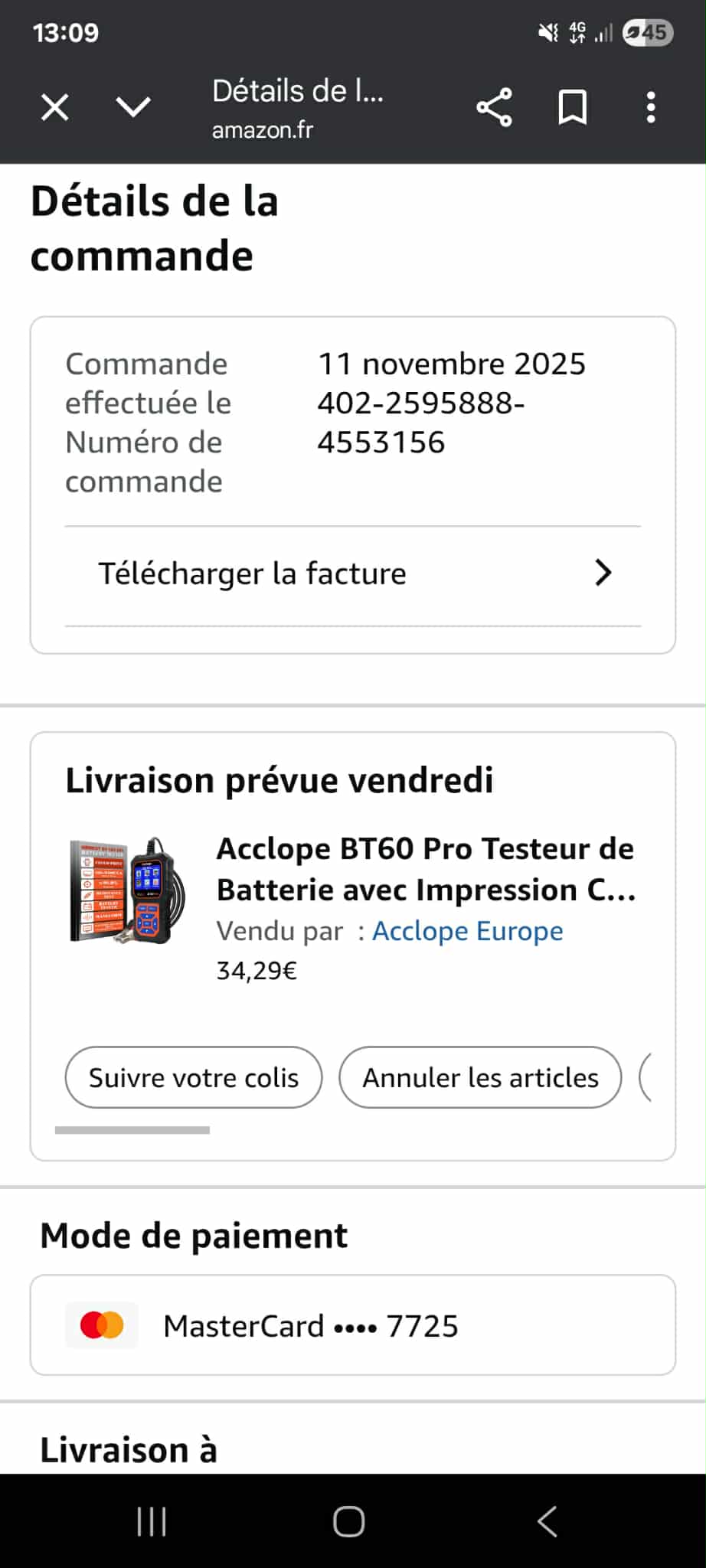
Task: Bookmark this page
Action: [573, 107]
